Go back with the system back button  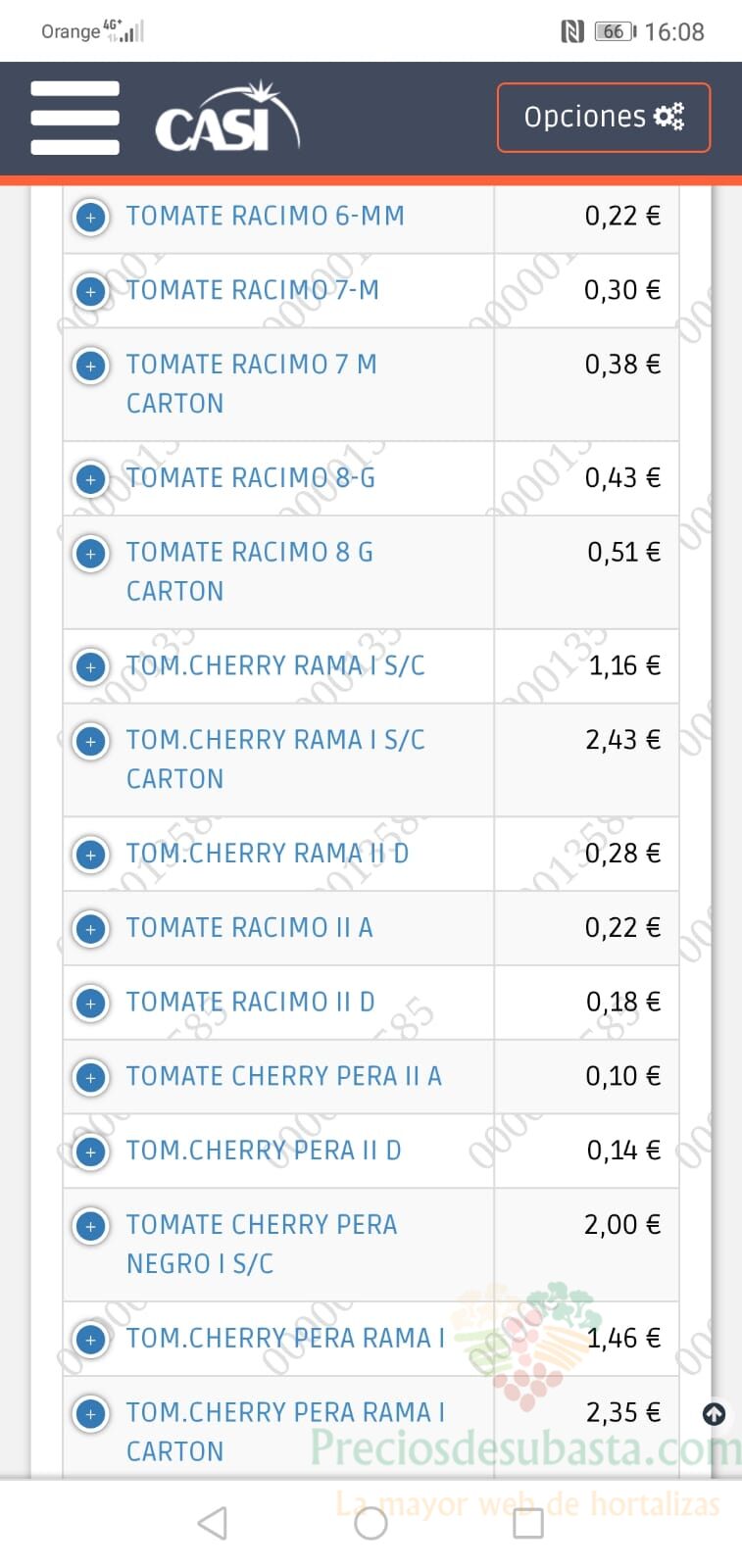pyautogui.click(x=213, y=1523)
